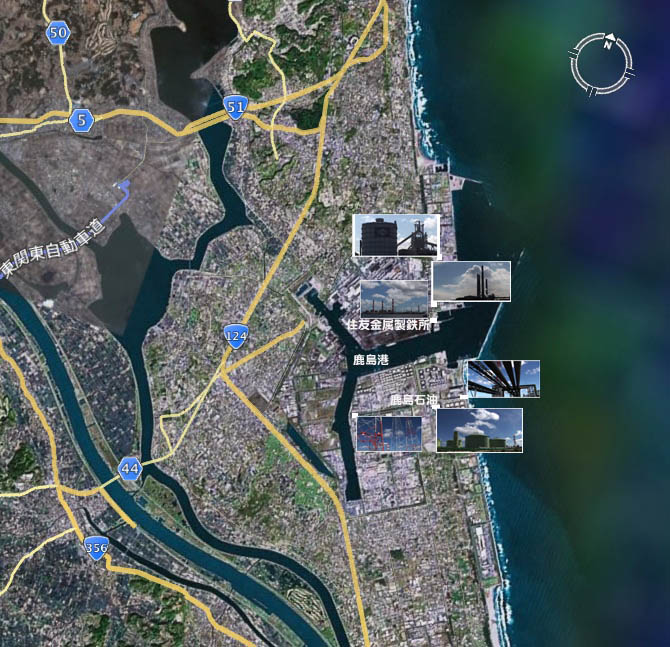The height and width of the screenshot is (647, 670).
Task: View the red cranes photo thumbnail
Action: click(388, 433)
